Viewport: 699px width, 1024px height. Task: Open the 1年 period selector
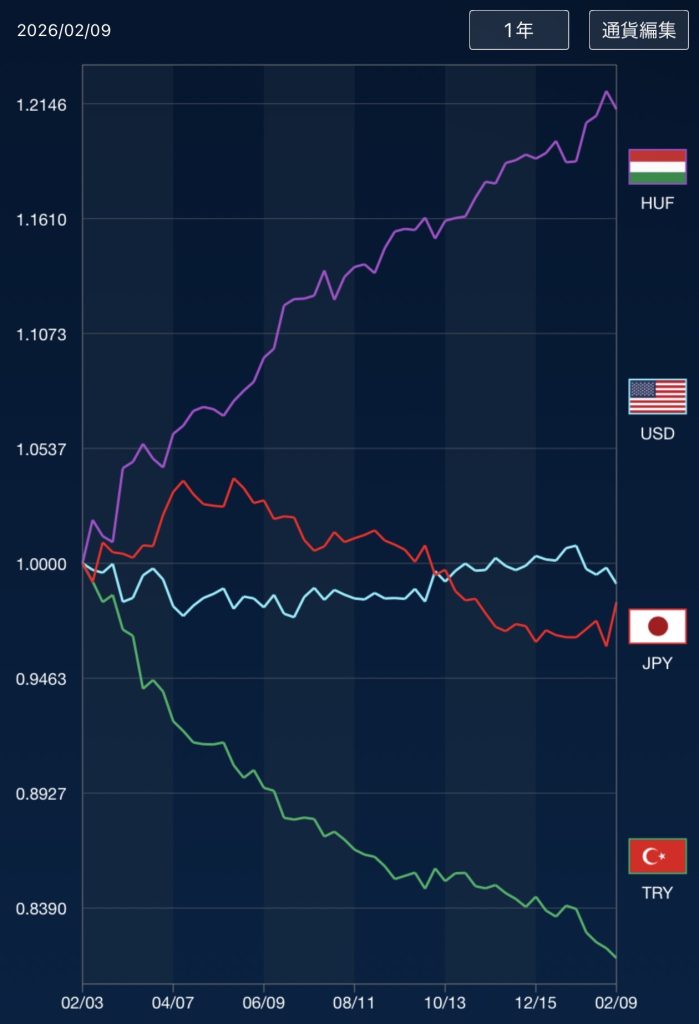coord(519,30)
